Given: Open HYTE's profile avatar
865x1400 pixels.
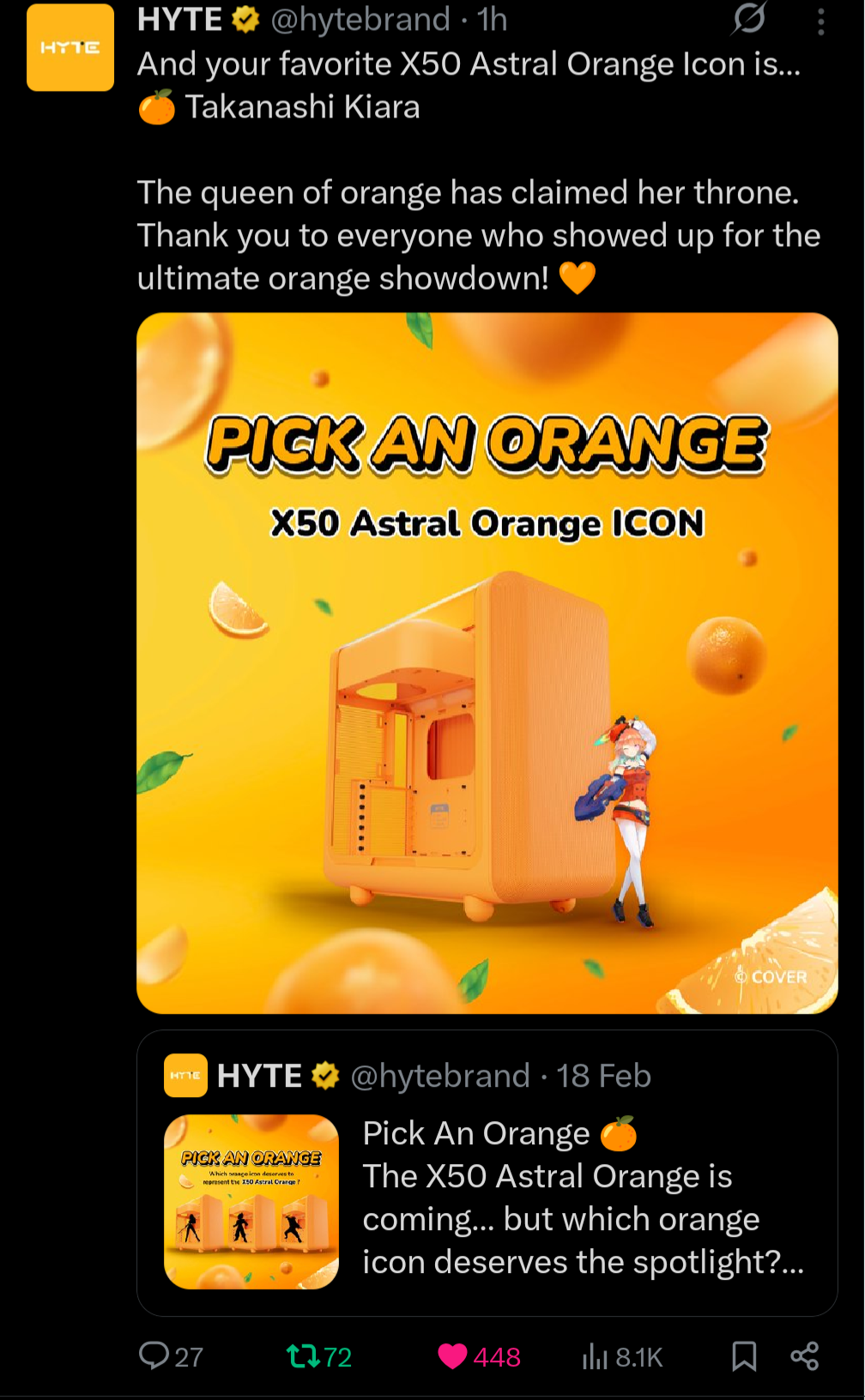Looking at the screenshot, I should pyautogui.click(x=70, y=47).
